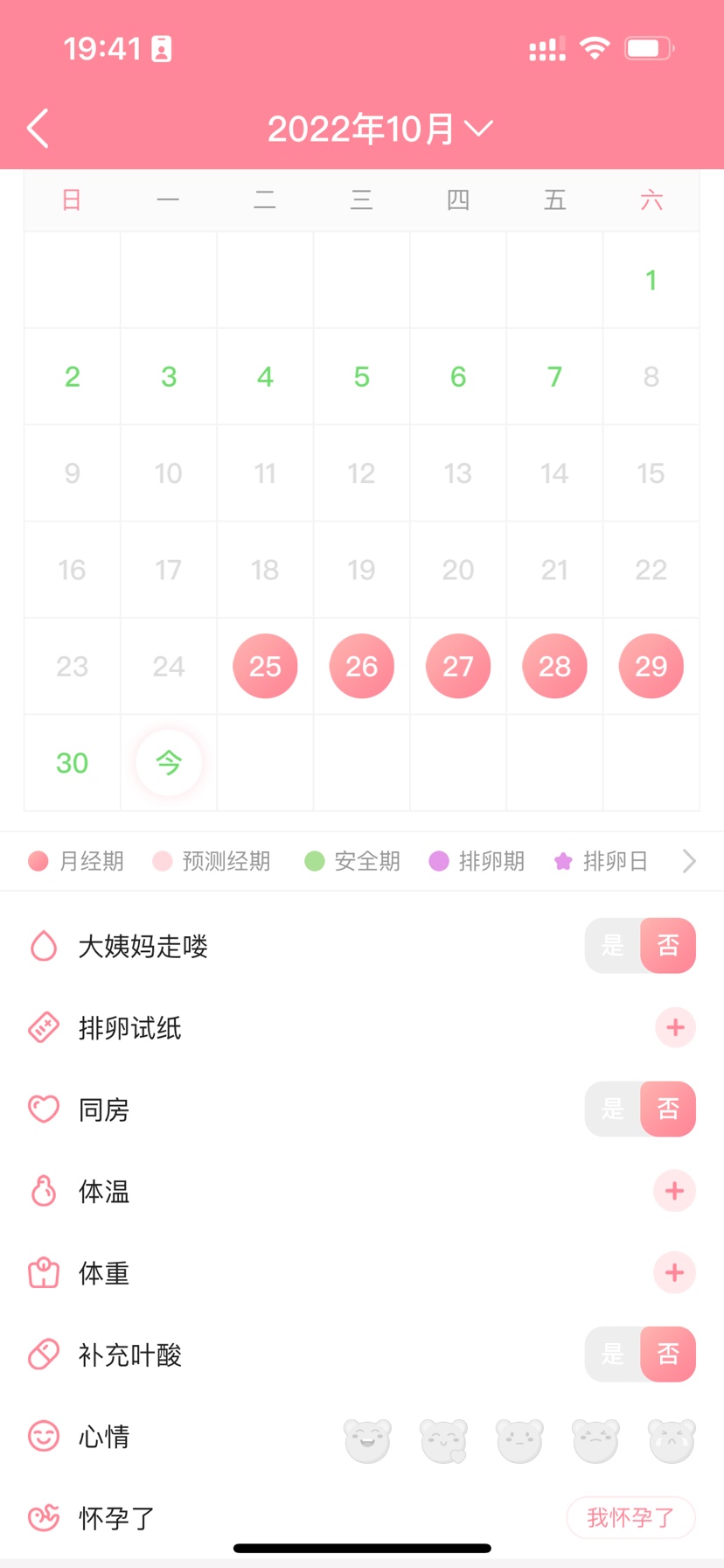The image size is (724, 1568).
Task: Add a 体重 record
Action: click(674, 1272)
